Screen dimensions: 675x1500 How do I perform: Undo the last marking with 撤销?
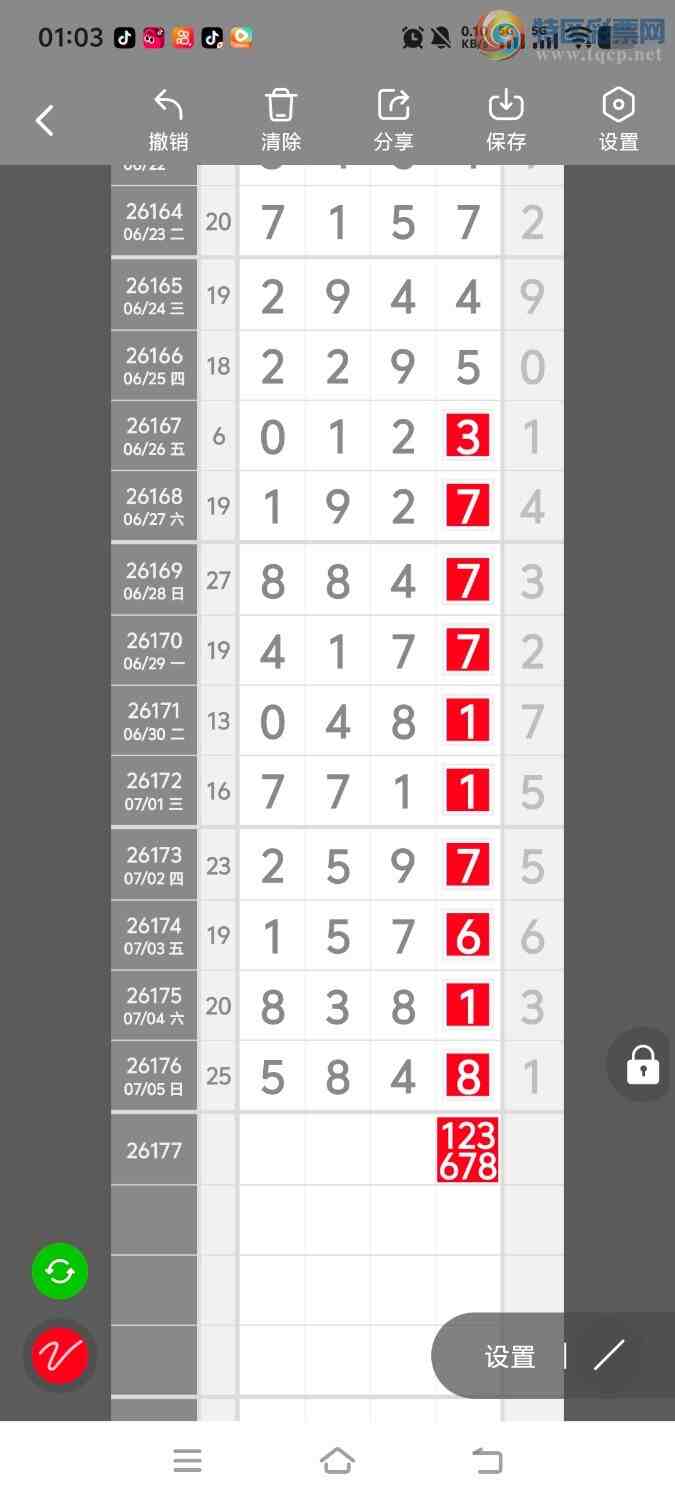point(168,120)
